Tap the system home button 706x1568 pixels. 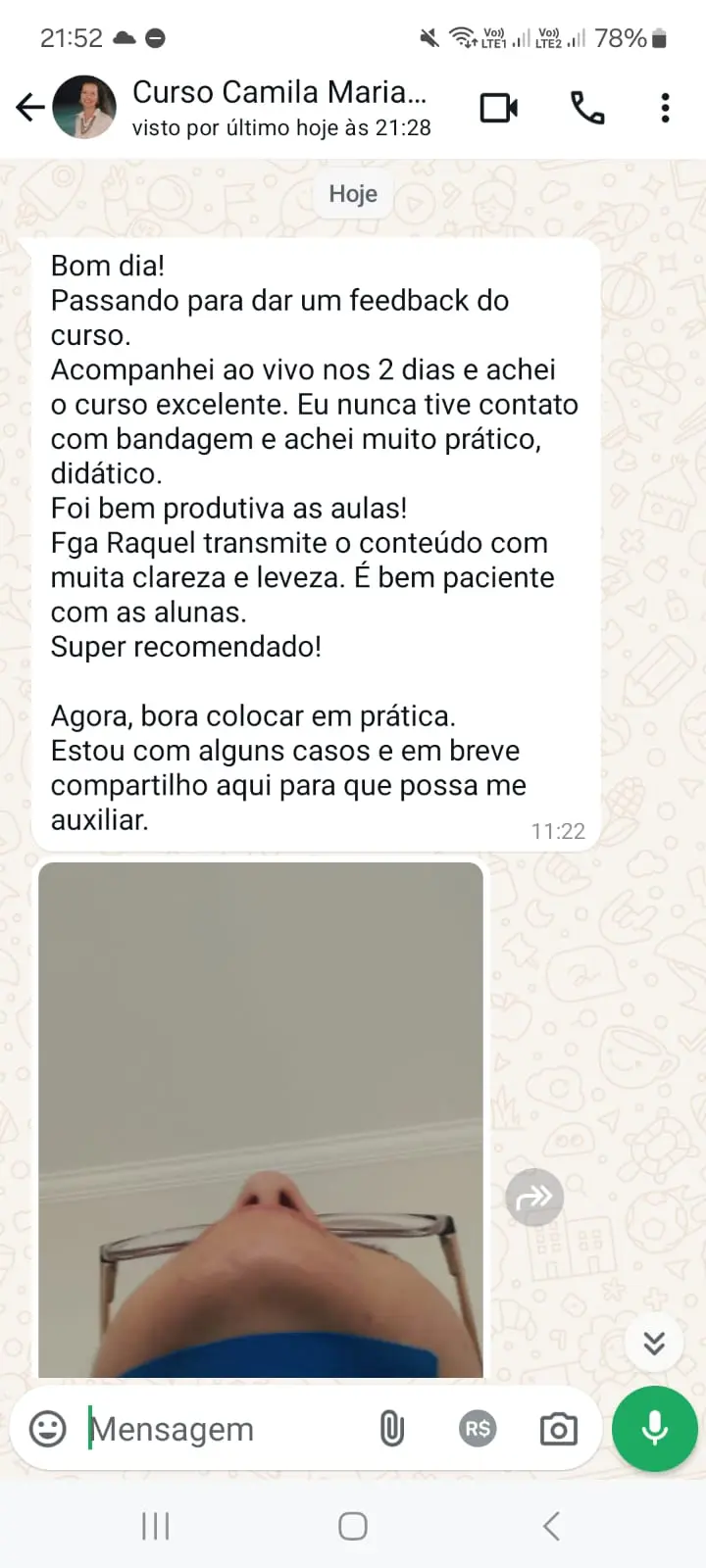pyautogui.click(x=353, y=1526)
